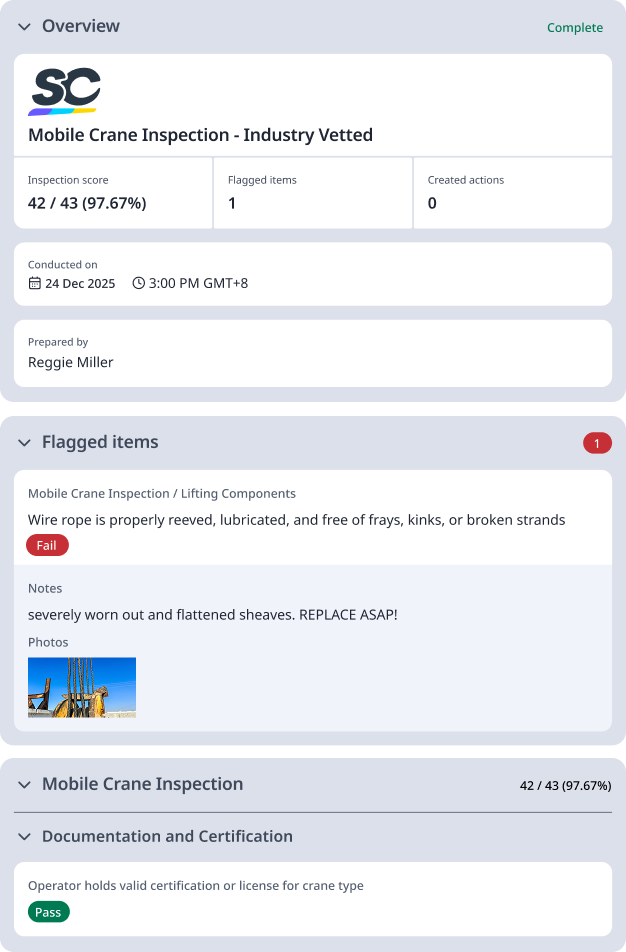Collapse the Overview section
The image size is (626, 952).
coord(25,27)
